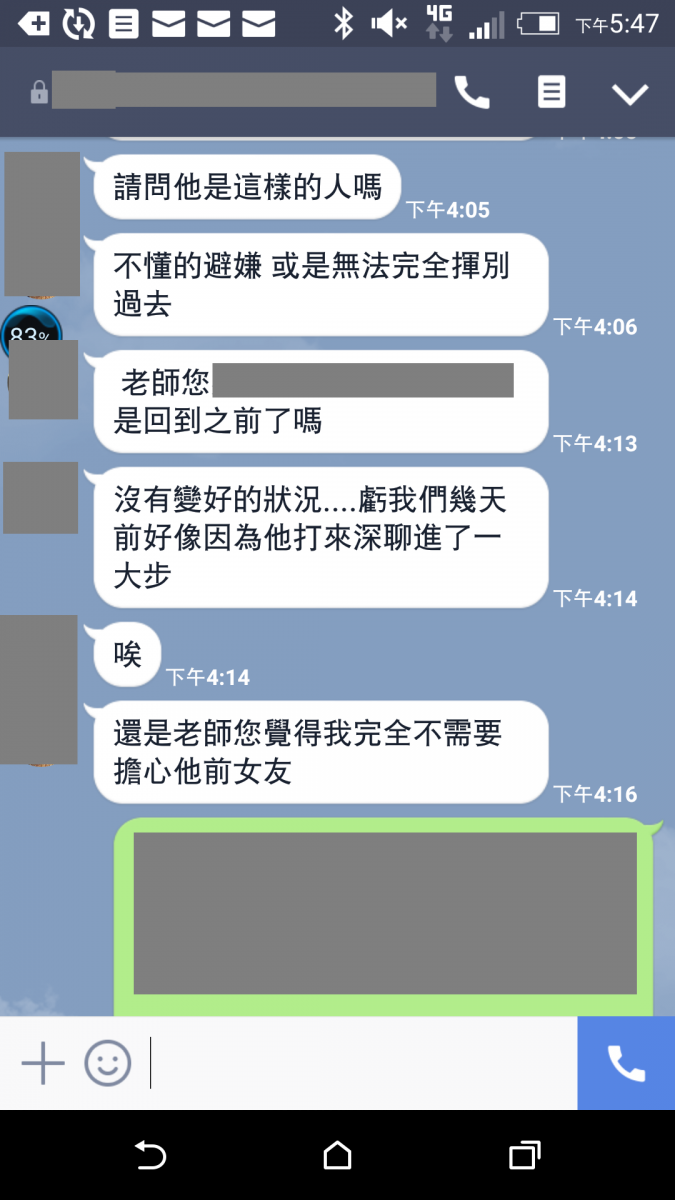Viewport: 675px width, 1200px height.
Task: Start a voice call from the header
Action: (472, 93)
